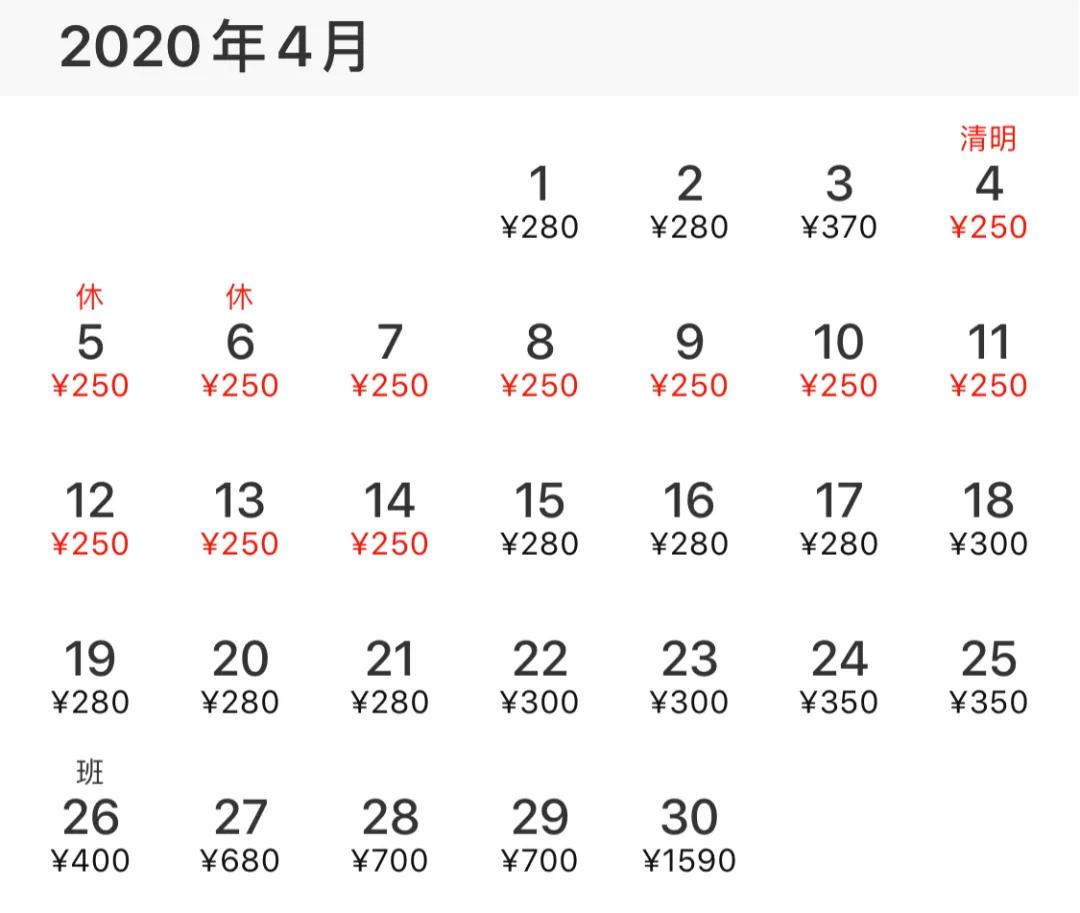
Task: Tap April 20 date
Action: click(x=240, y=676)
